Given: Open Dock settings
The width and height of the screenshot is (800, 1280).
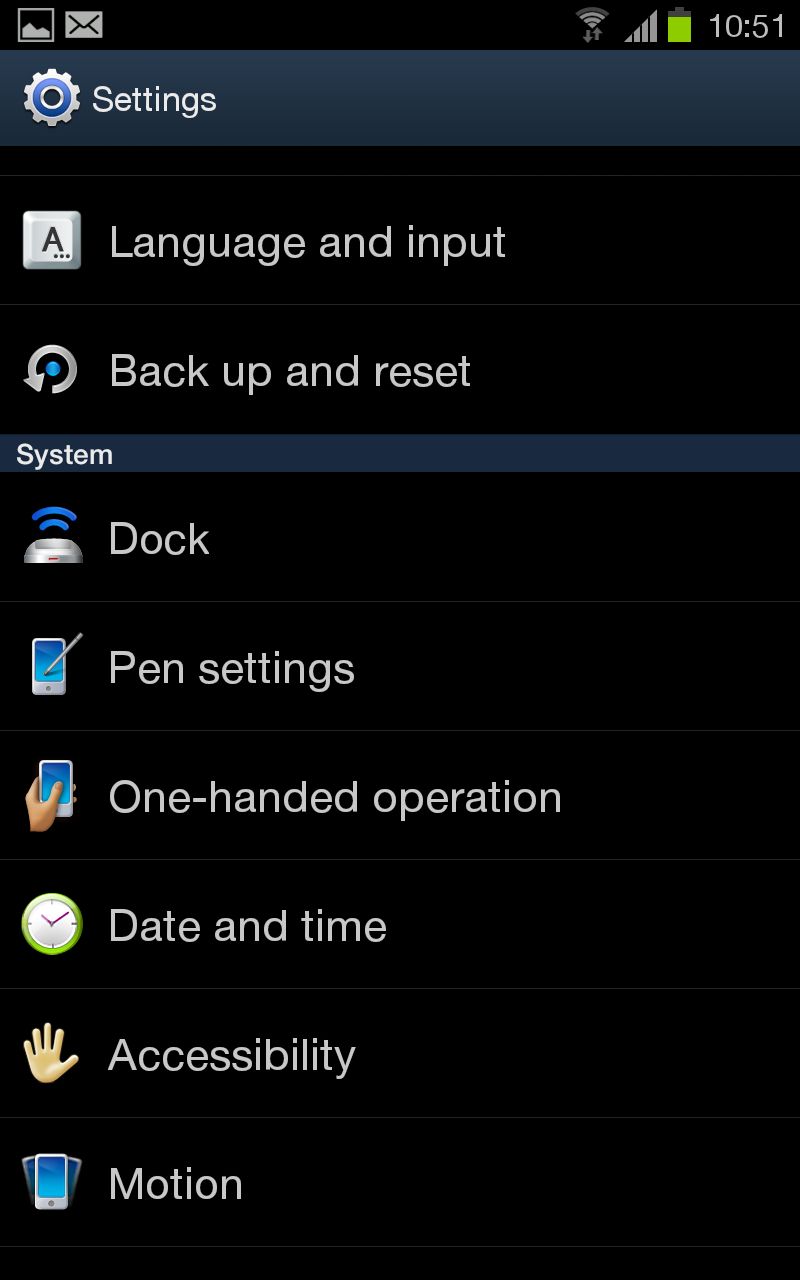Looking at the screenshot, I should pyautogui.click(x=160, y=539).
